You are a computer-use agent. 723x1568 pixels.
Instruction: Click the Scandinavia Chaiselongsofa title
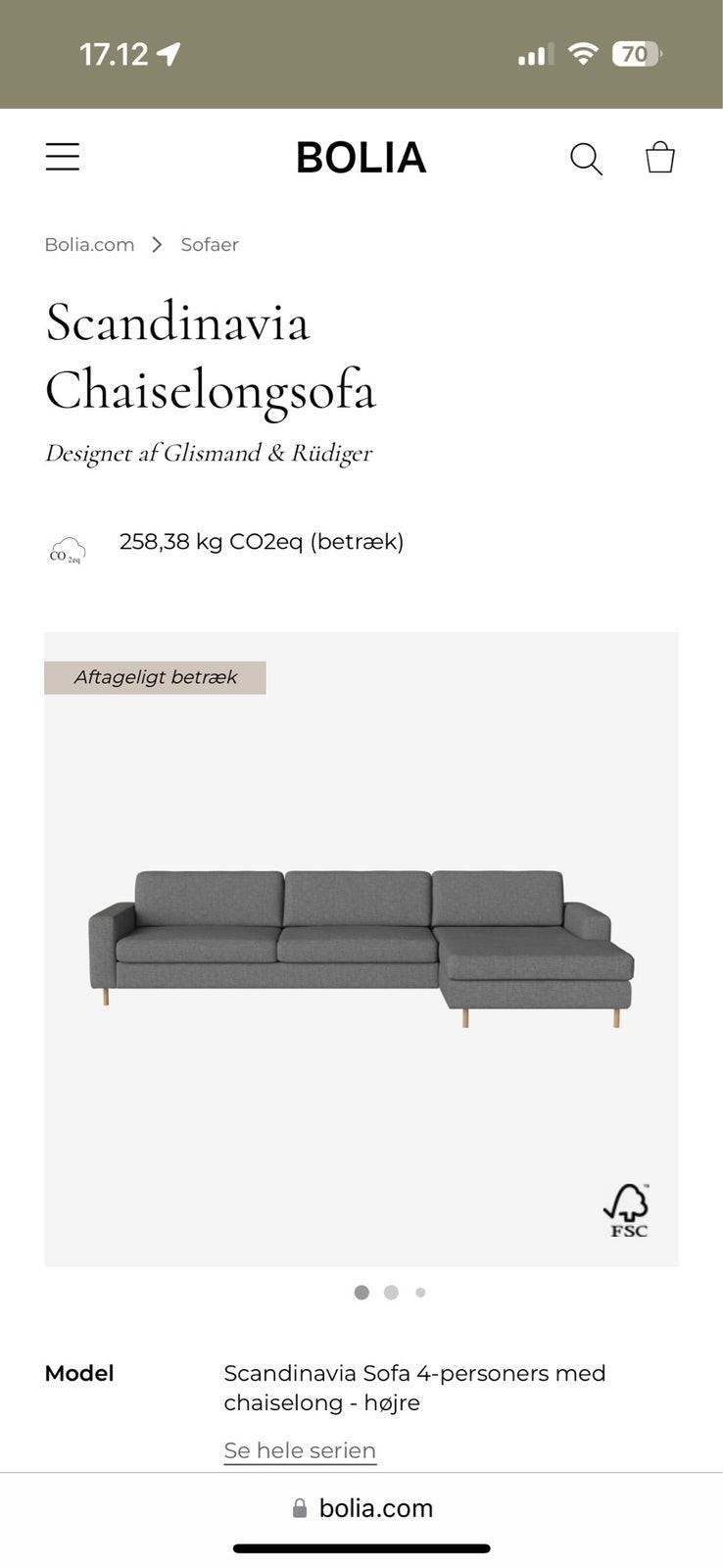[212, 358]
